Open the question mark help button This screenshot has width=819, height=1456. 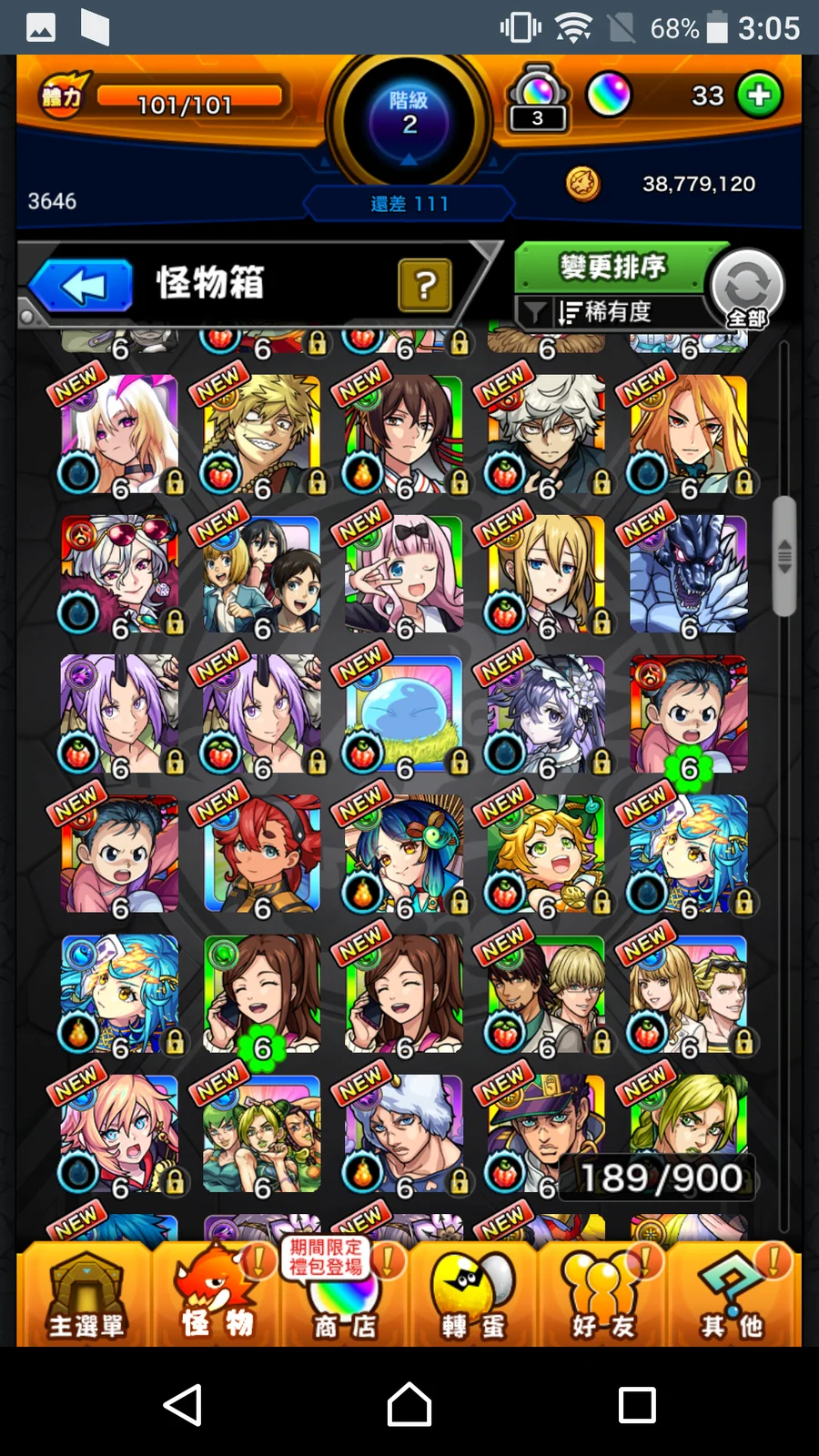(424, 286)
